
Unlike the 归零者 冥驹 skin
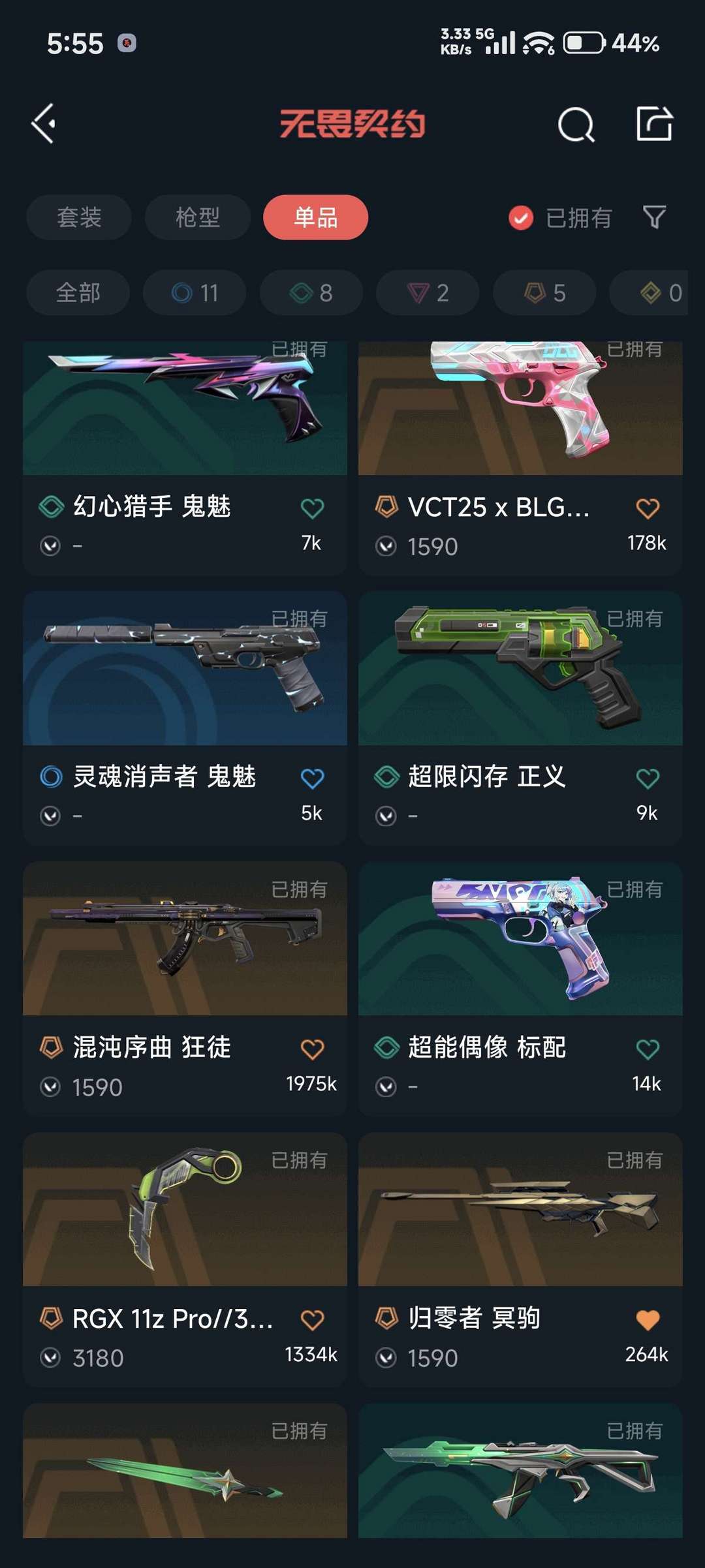647,1320
